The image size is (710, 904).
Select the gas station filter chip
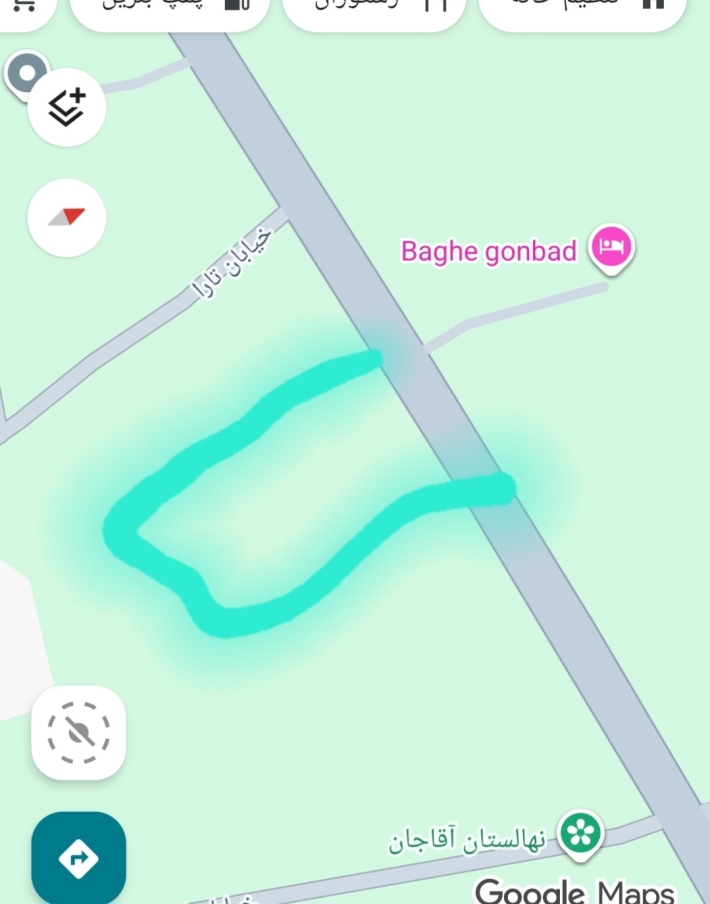click(x=171, y=8)
